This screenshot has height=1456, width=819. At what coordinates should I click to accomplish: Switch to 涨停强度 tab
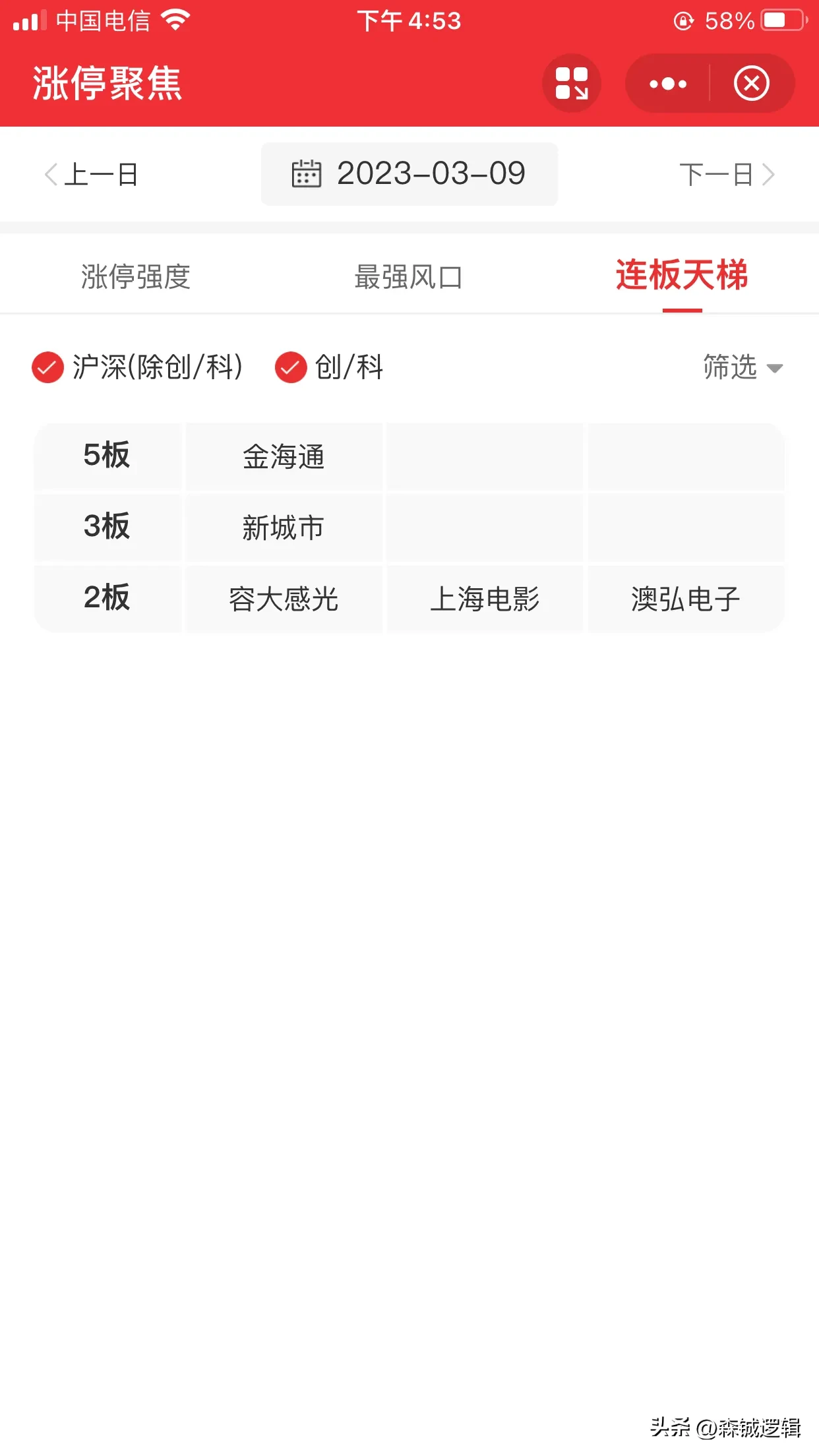pyautogui.click(x=136, y=276)
